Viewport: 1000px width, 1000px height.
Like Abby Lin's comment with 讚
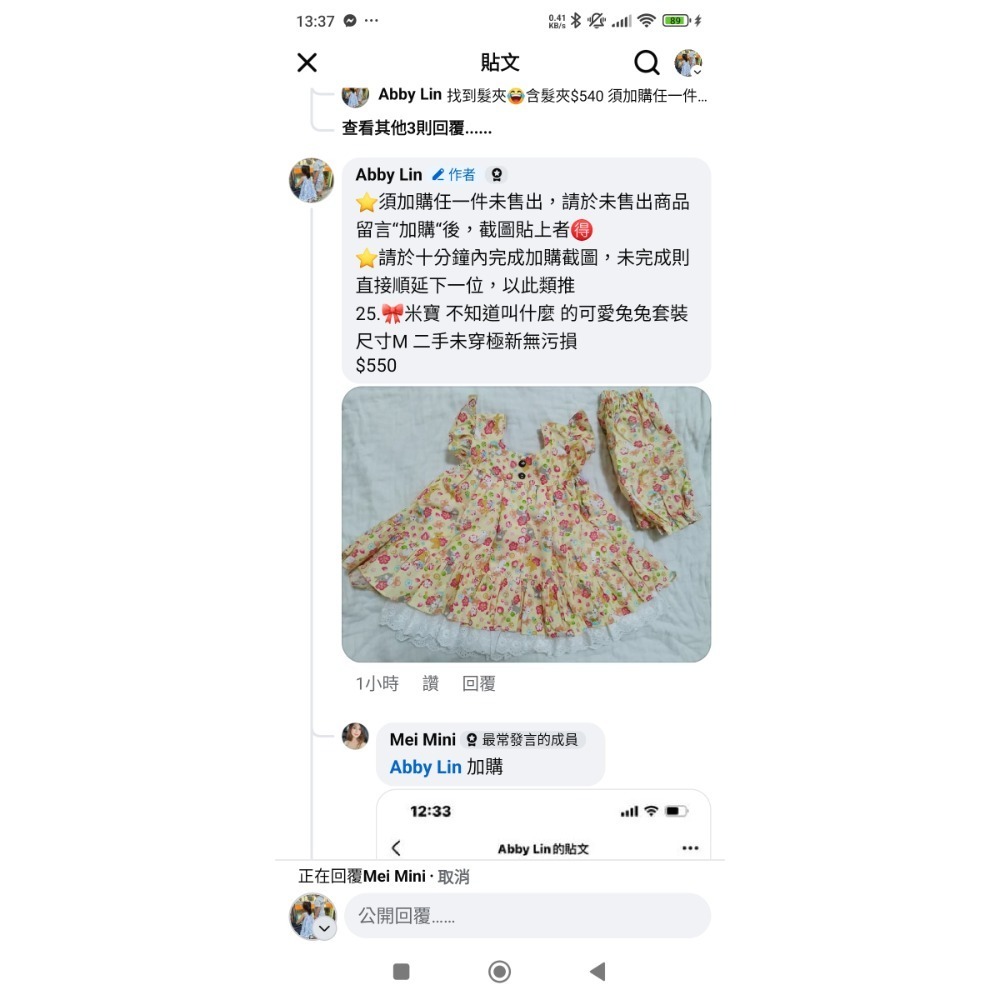point(430,684)
